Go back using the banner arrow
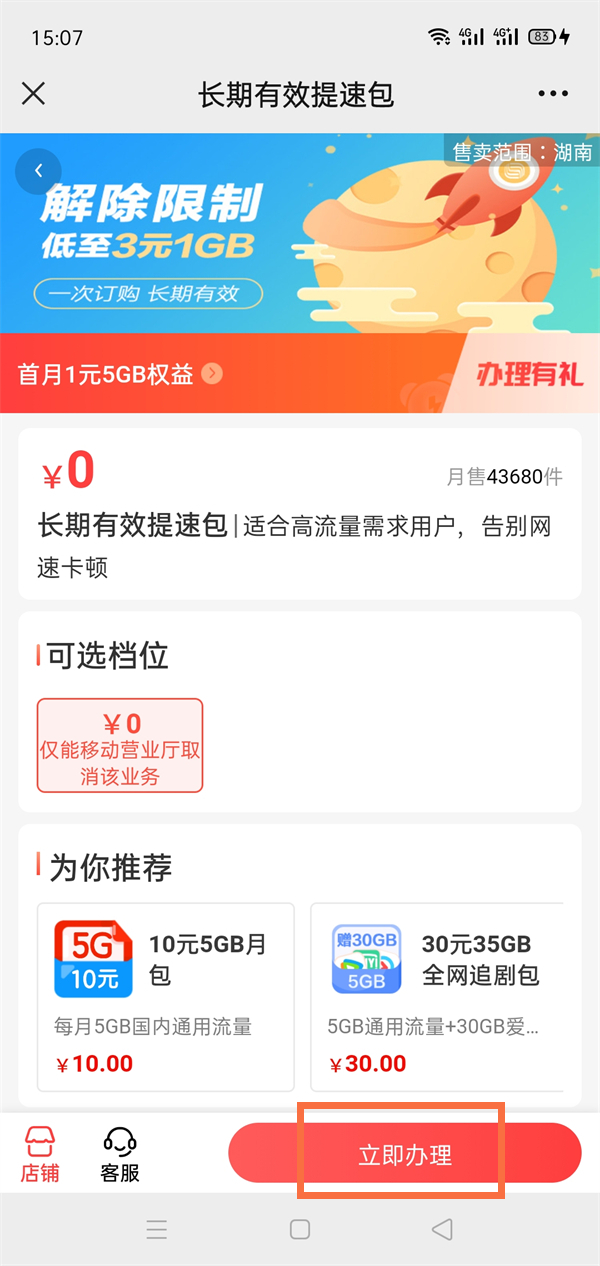 39,171
